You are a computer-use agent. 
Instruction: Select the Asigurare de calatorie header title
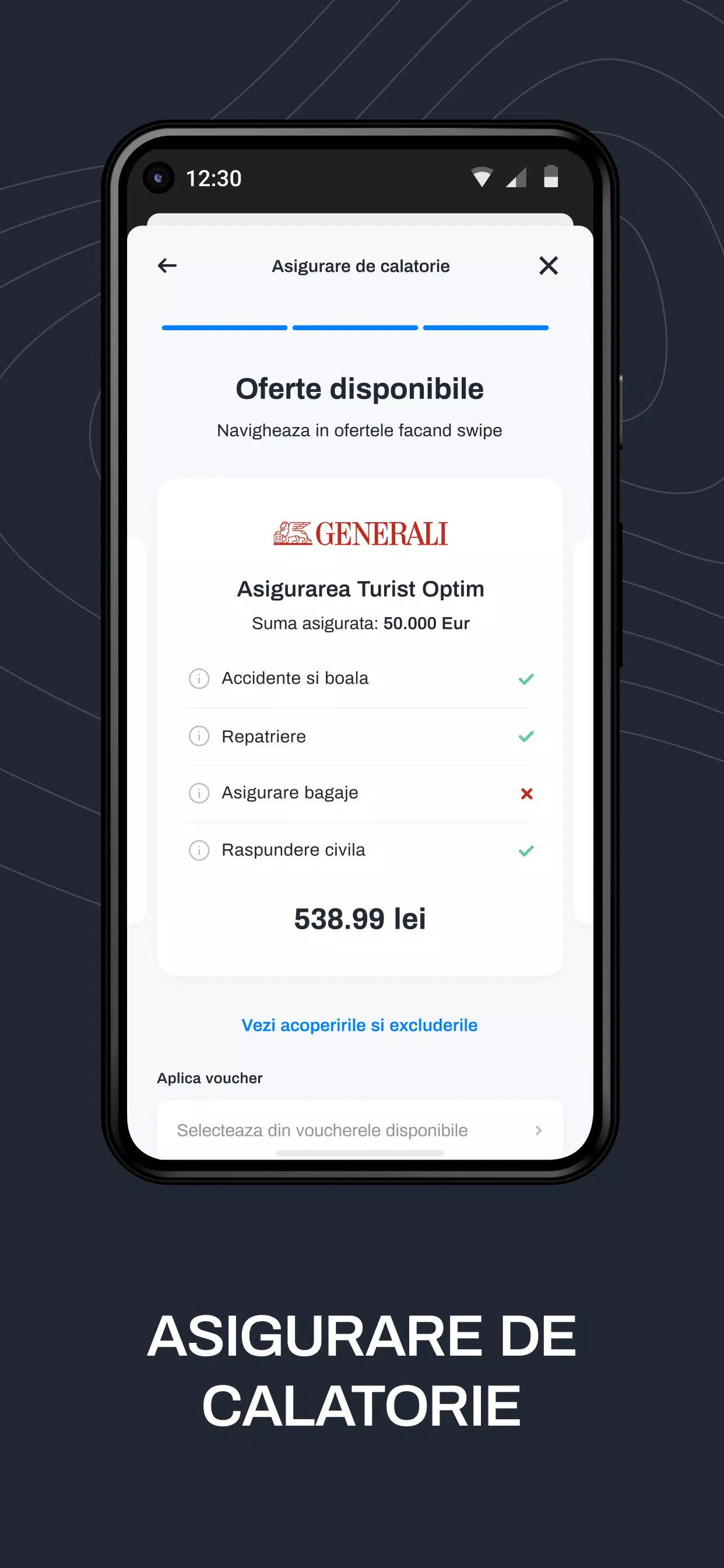click(360, 265)
